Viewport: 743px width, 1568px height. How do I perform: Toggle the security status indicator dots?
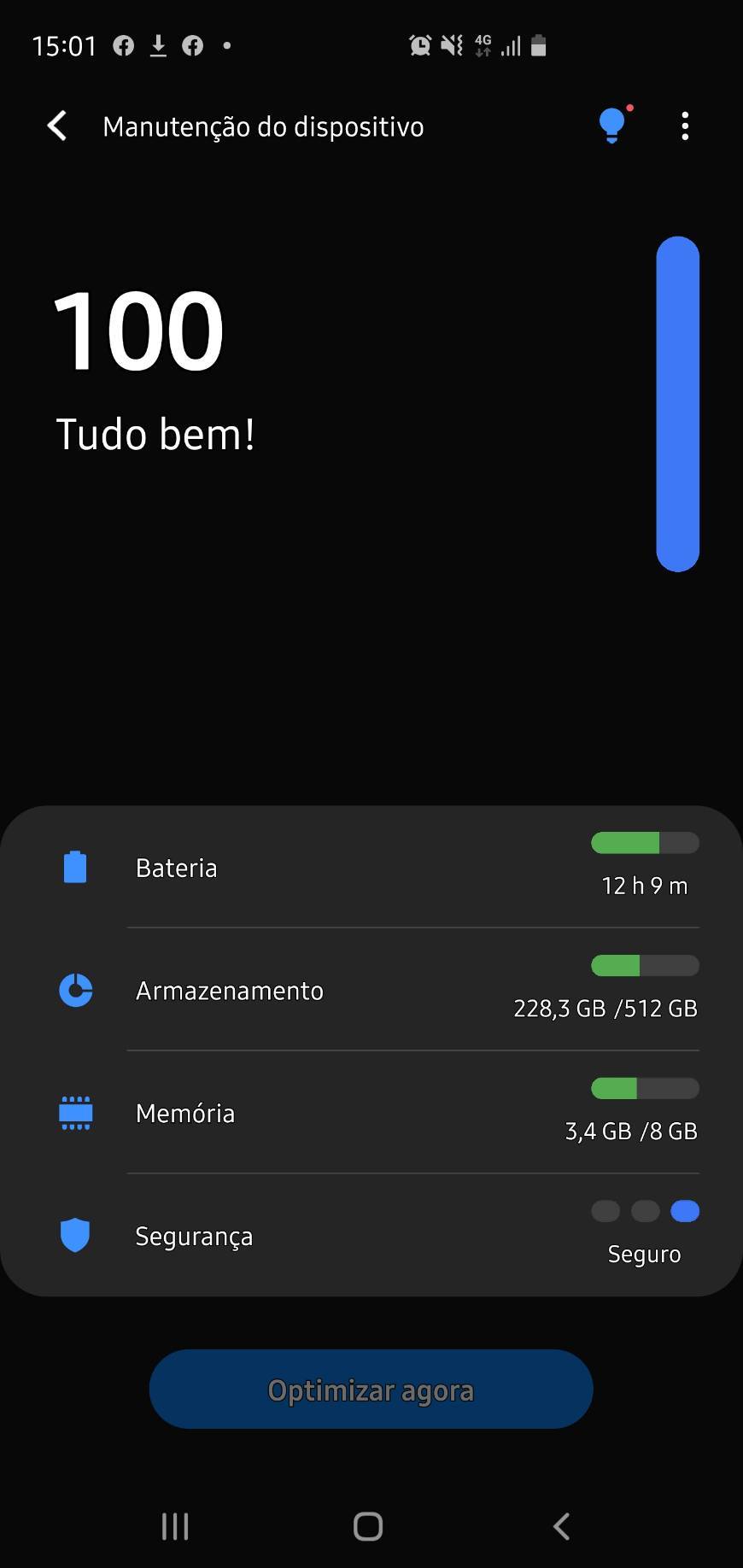[645, 1211]
